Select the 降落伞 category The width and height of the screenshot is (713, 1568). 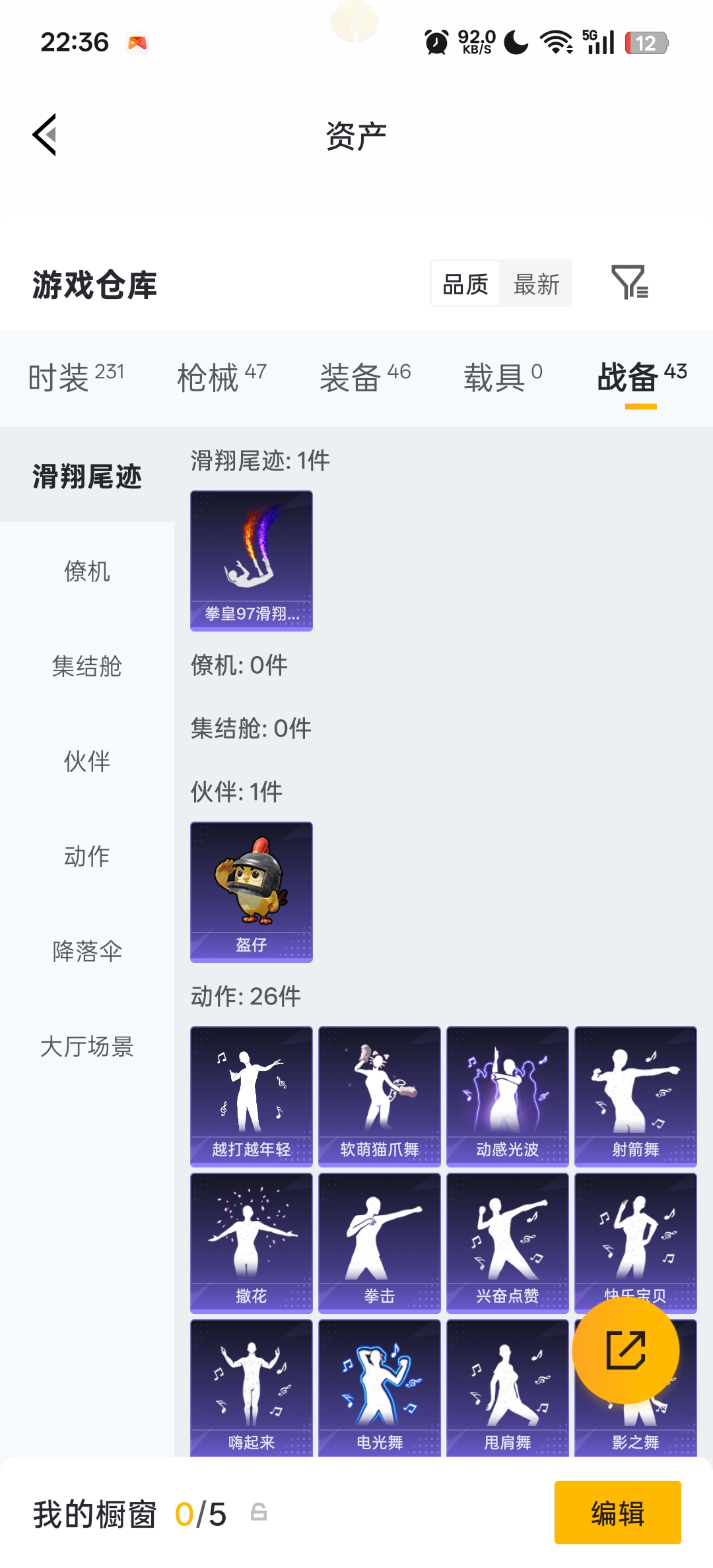click(x=86, y=952)
